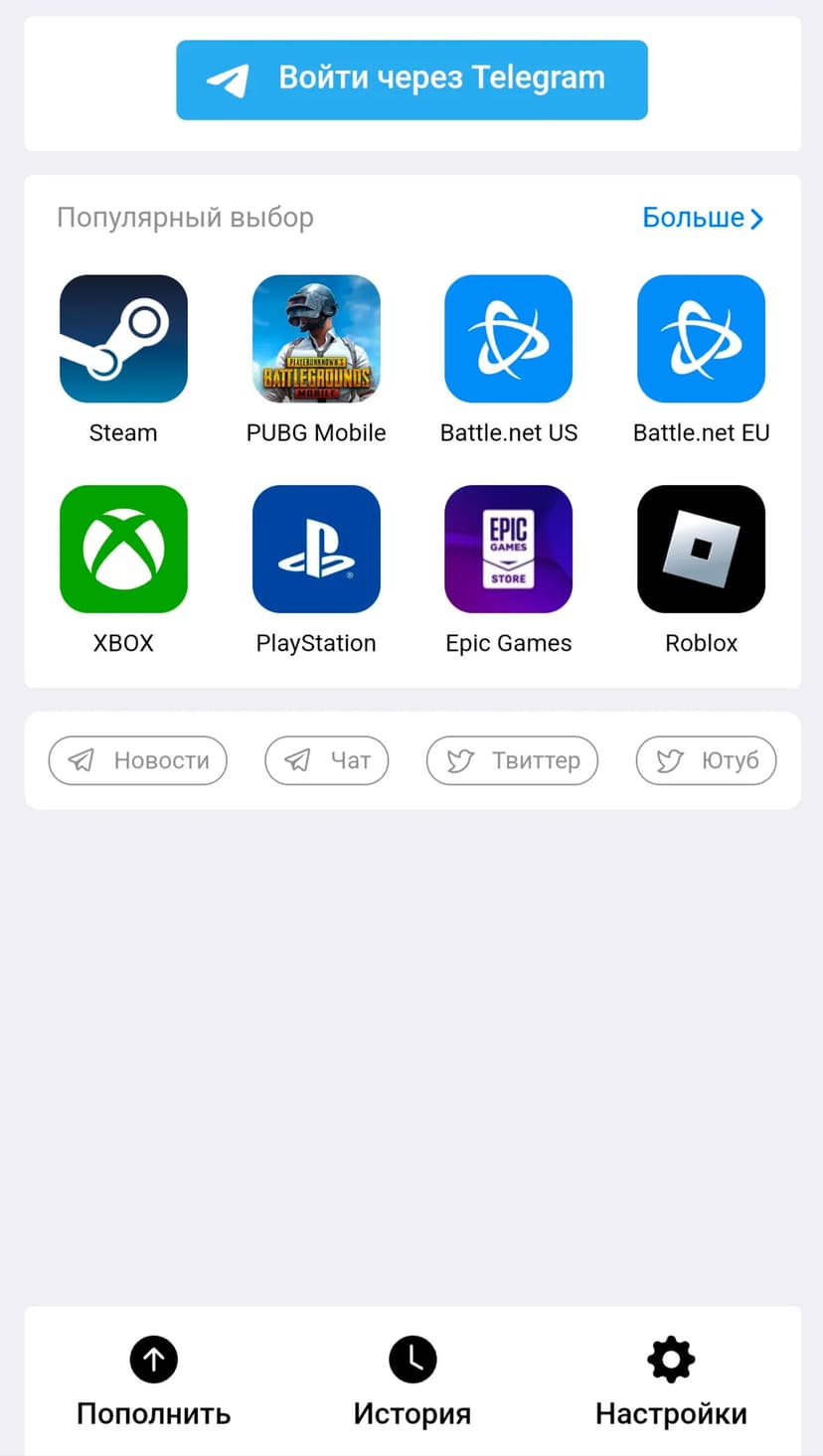Select the Epic Games tile
Image resolution: width=823 pixels, height=1456 pixels.
coord(508,550)
